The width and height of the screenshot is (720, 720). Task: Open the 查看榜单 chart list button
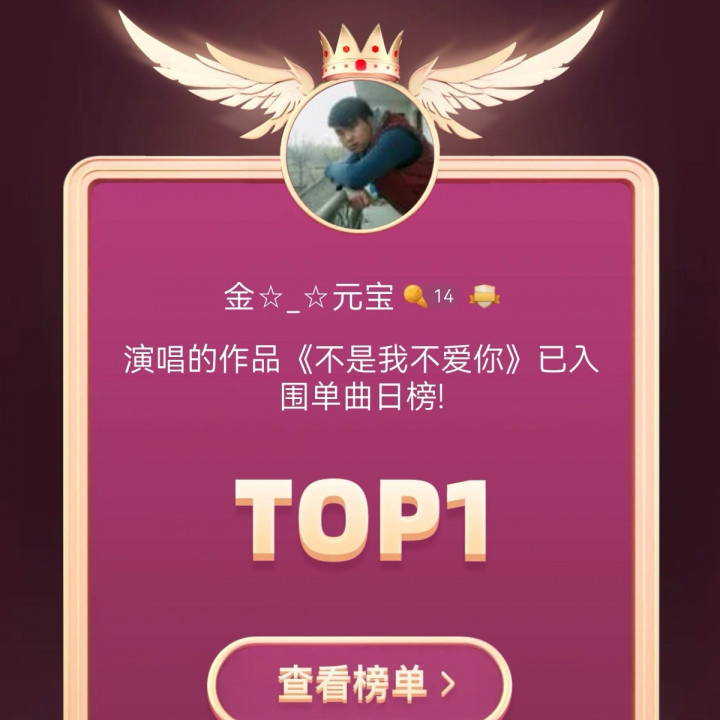click(360, 684)
